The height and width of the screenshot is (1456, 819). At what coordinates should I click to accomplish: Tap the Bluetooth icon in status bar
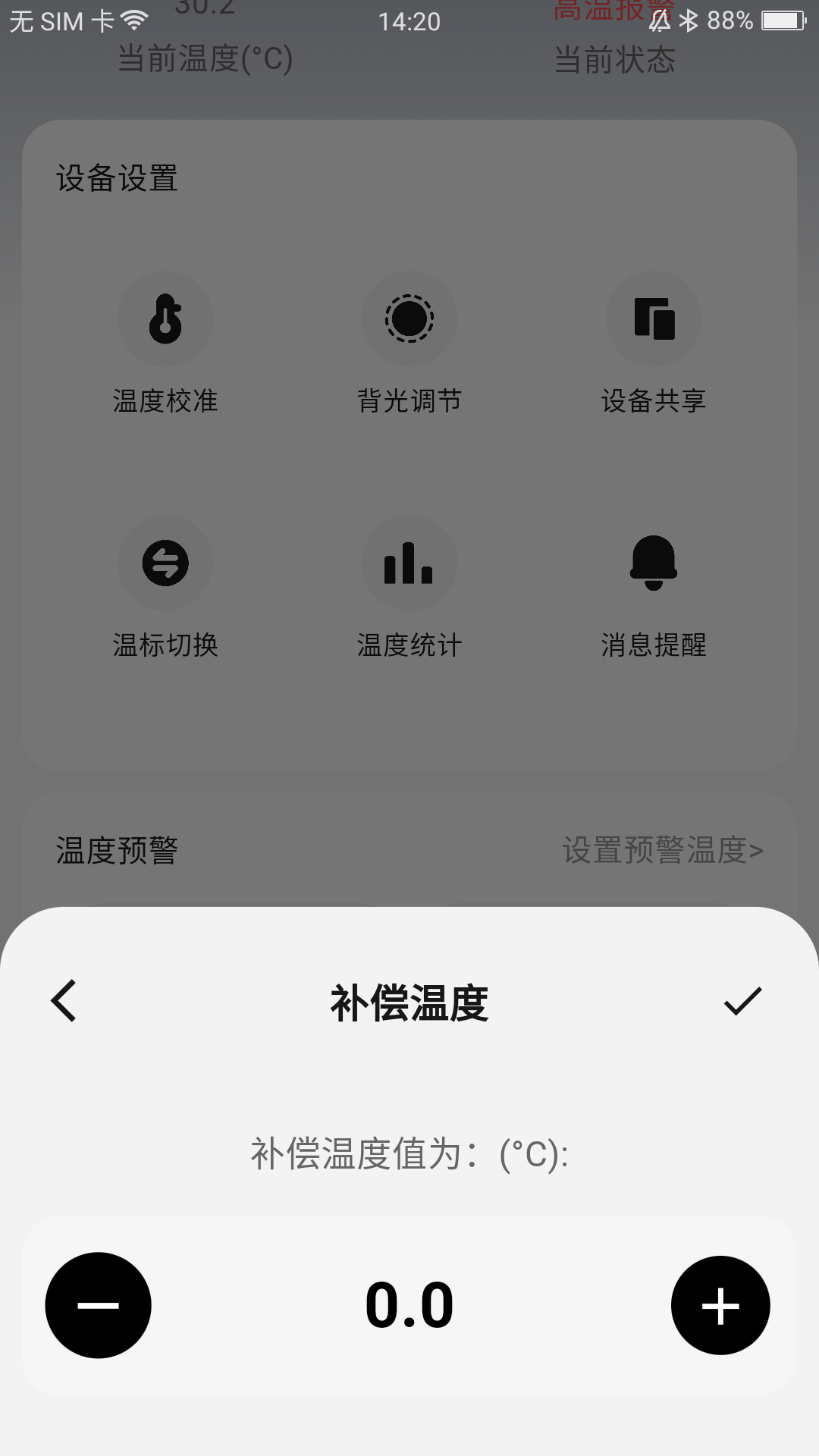click(692, 21)
